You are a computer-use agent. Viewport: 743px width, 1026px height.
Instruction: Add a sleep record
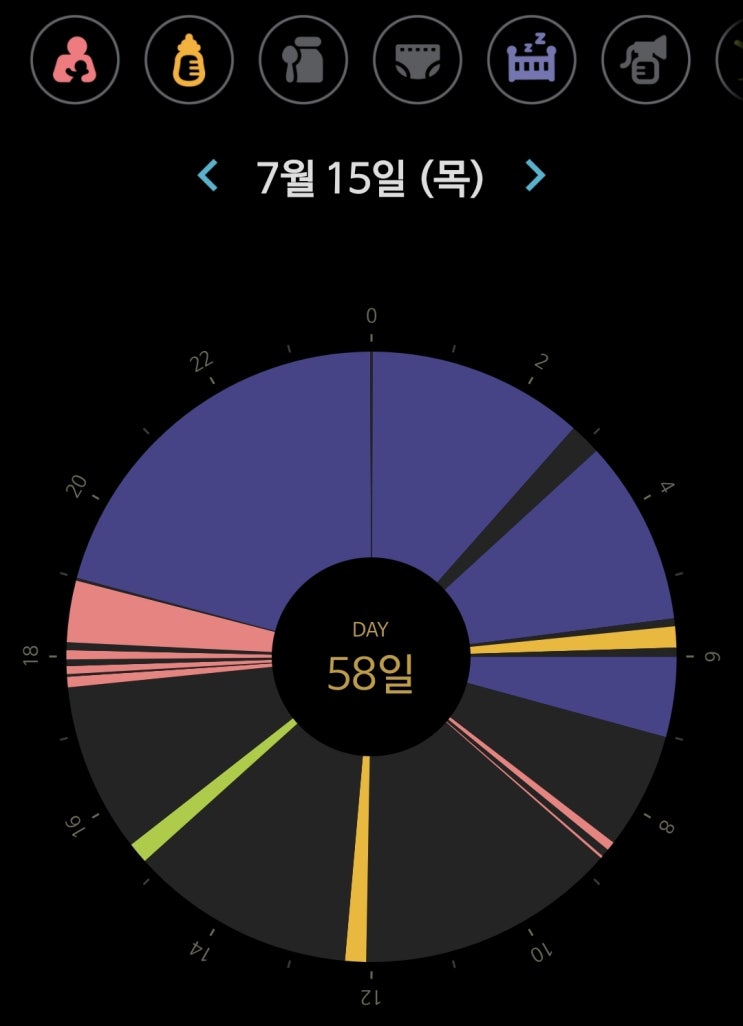(531, 60)
